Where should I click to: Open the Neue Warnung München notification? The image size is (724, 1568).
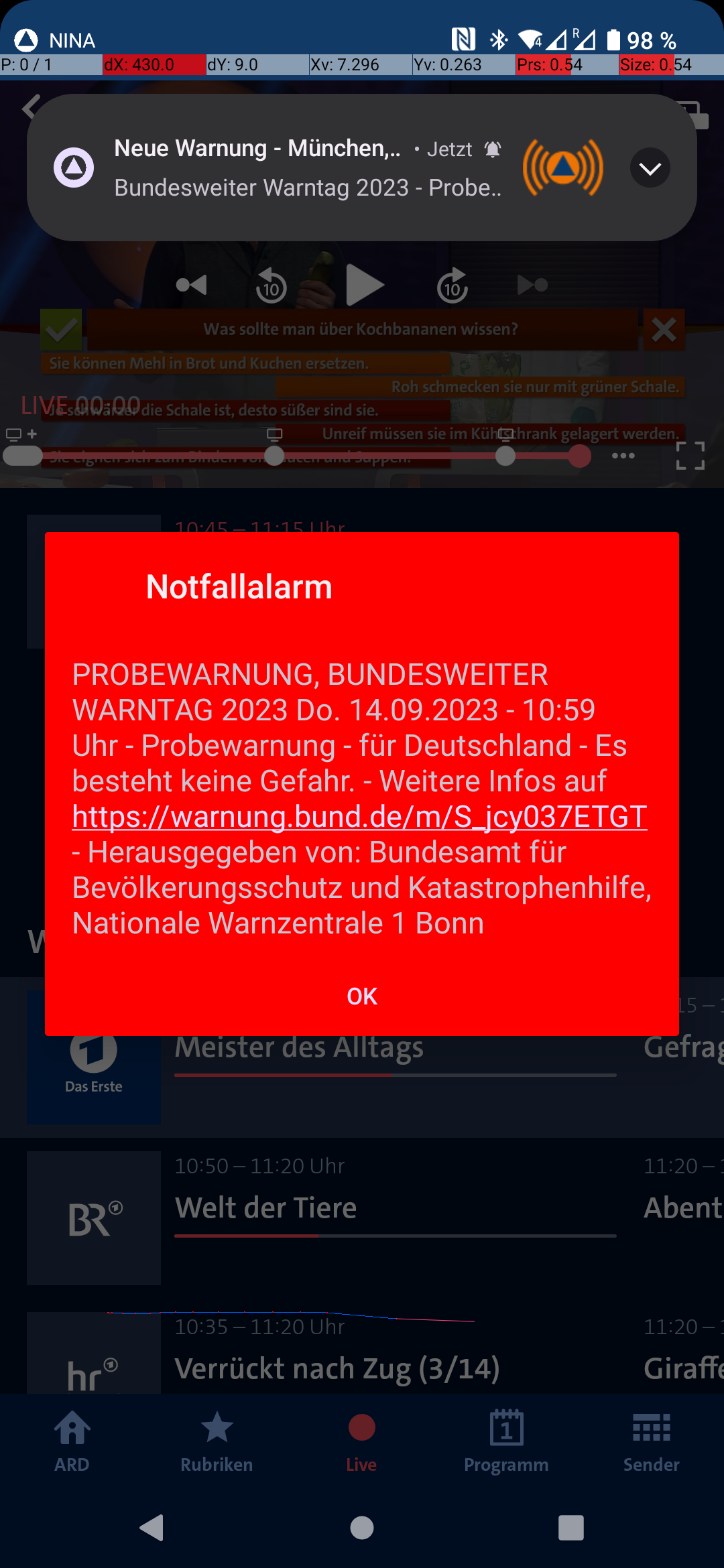click(x=308, y=168)
